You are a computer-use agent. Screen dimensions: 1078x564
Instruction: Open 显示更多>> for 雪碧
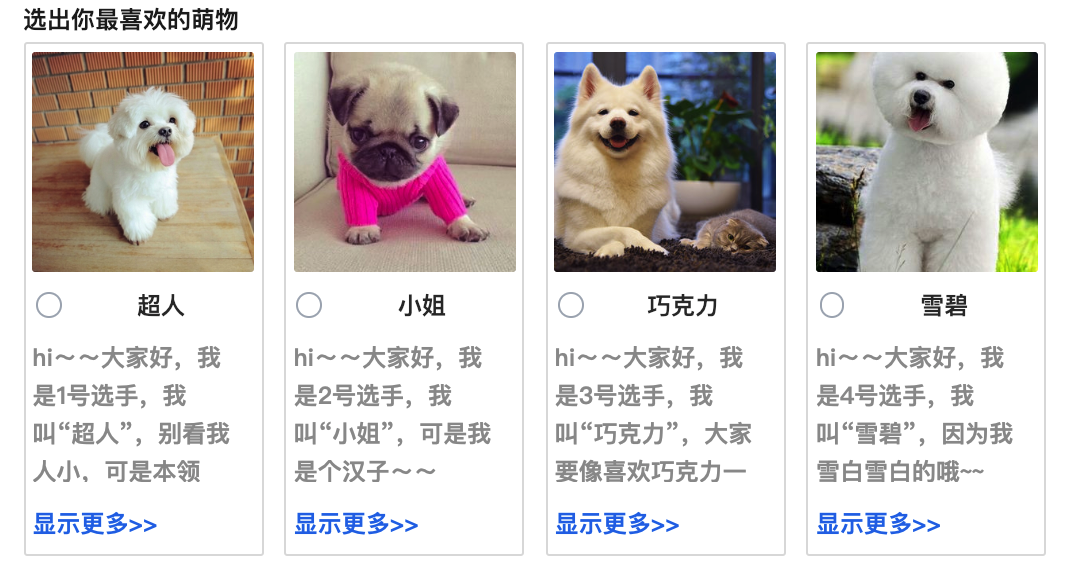(878, 524)
